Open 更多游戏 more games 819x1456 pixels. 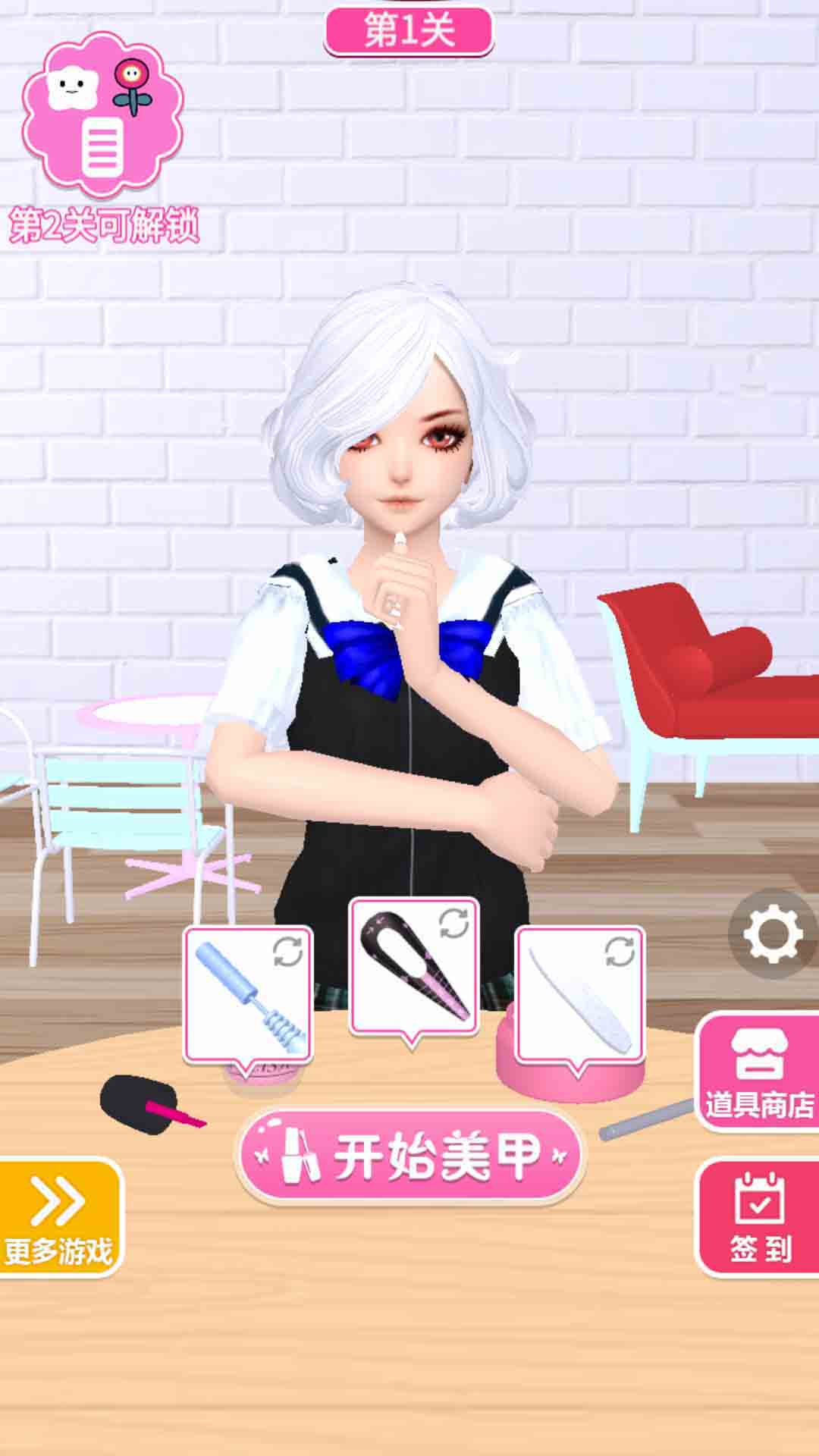point(61,1218)
